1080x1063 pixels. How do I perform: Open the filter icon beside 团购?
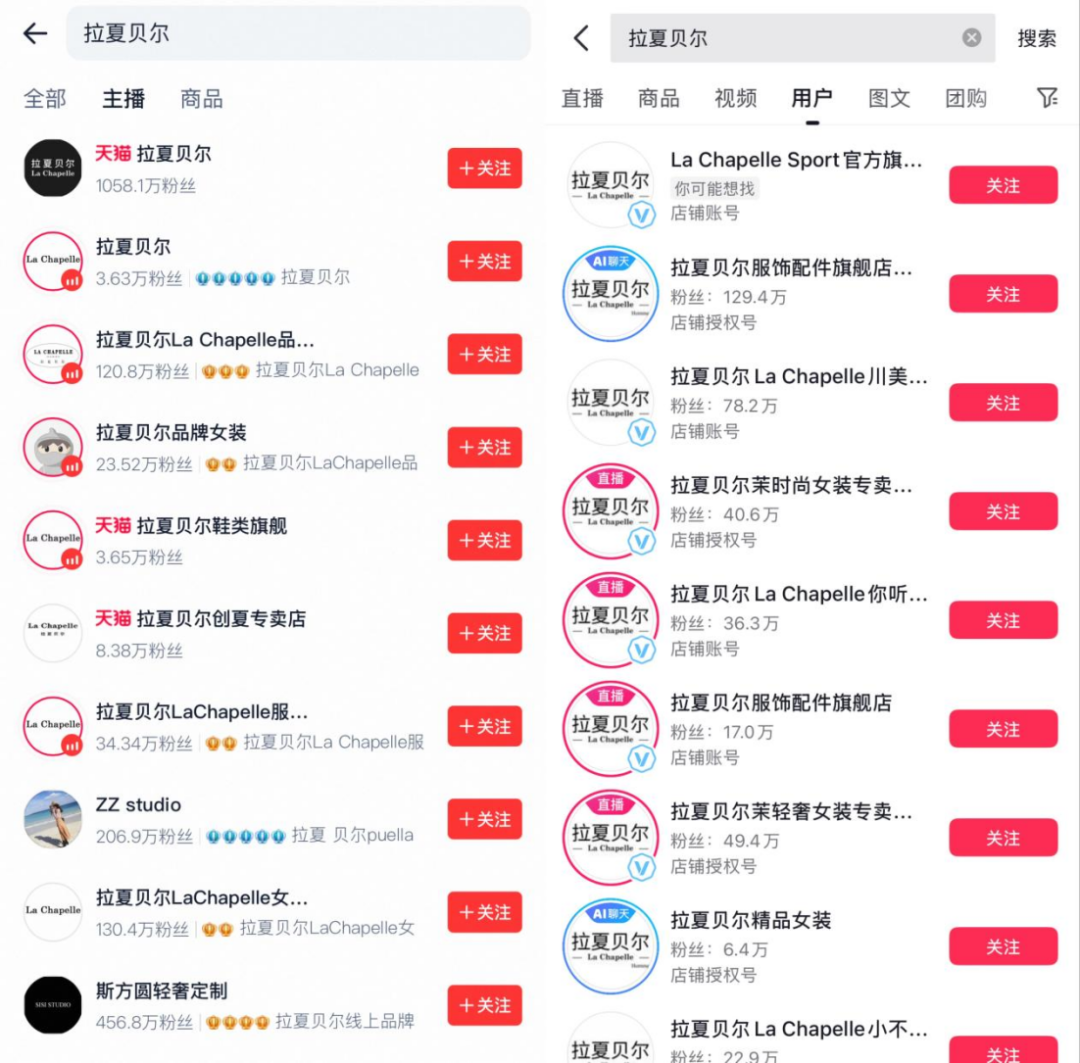[x=1046, y=98]
